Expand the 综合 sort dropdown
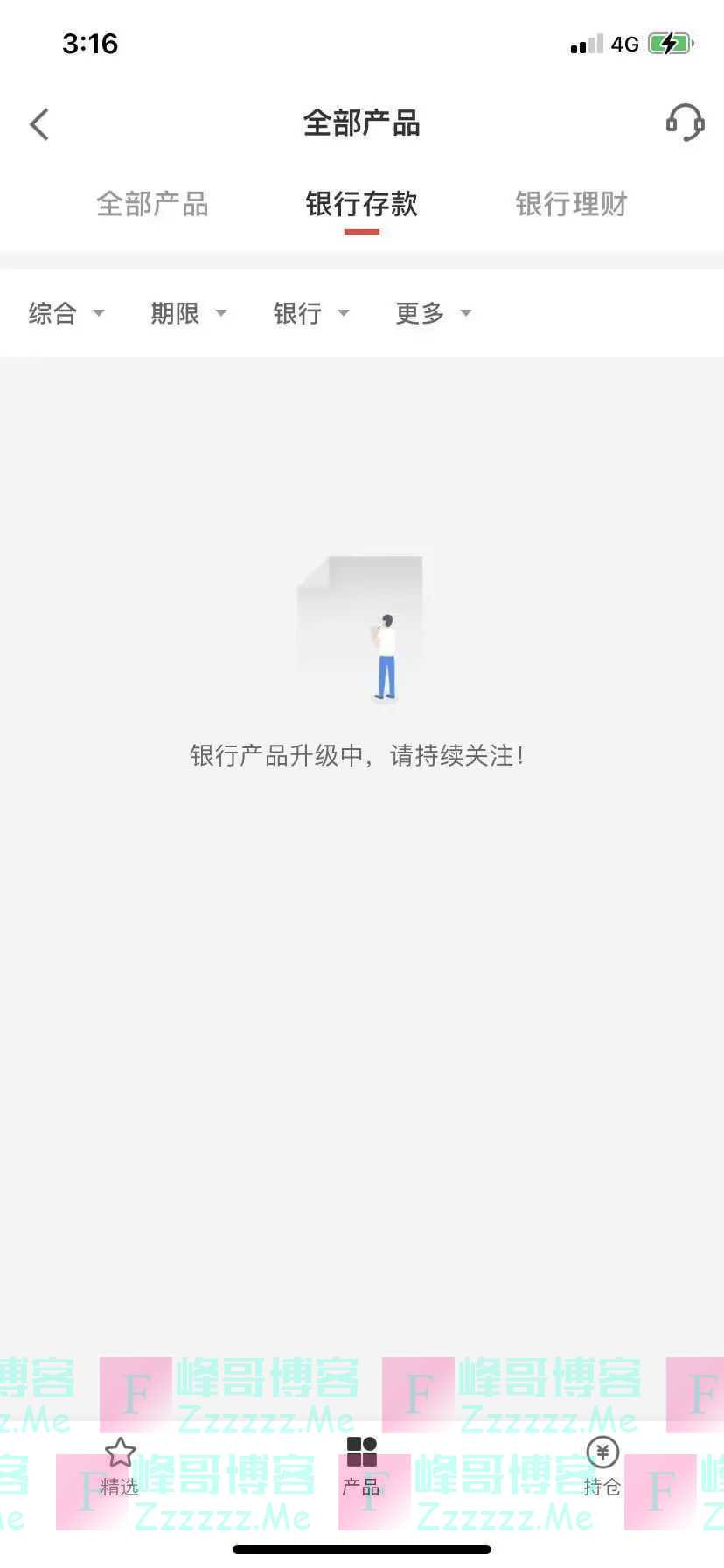Viewport: 724px width, 1568px height. pyautogui.click(x=66, y=313)
